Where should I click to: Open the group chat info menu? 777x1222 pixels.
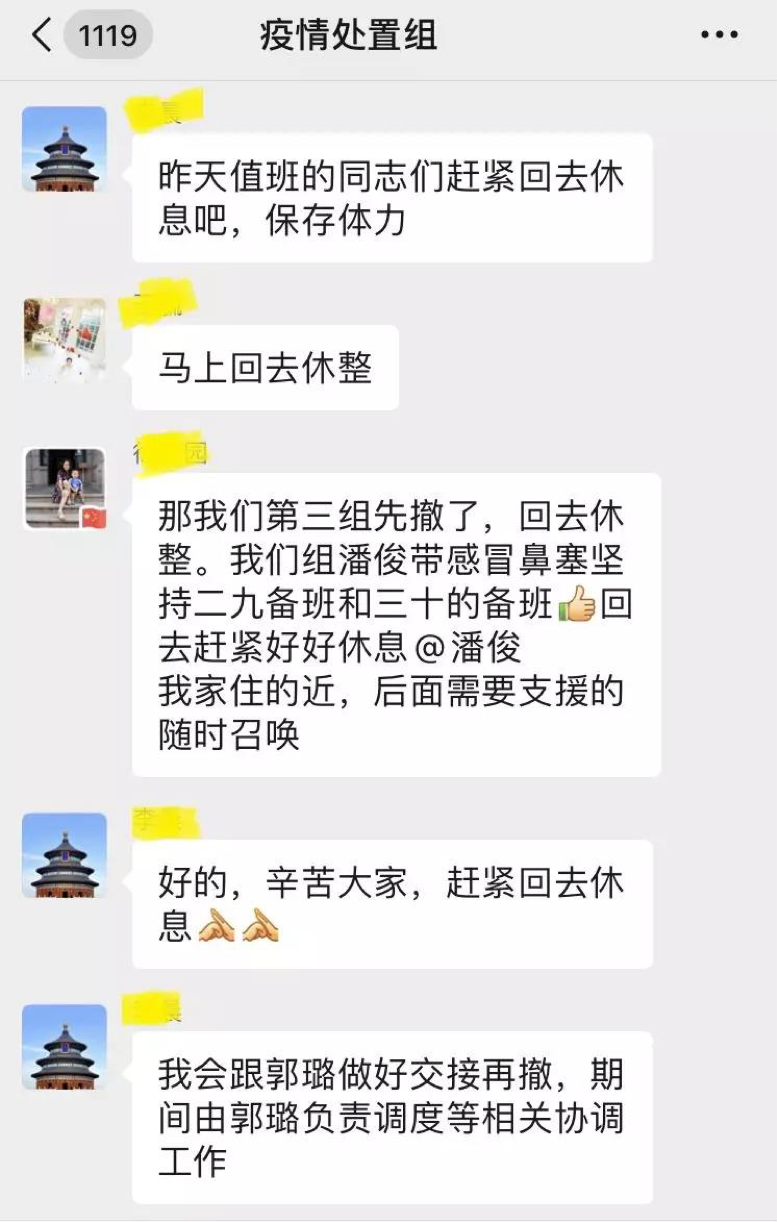(x=718, y=37)
